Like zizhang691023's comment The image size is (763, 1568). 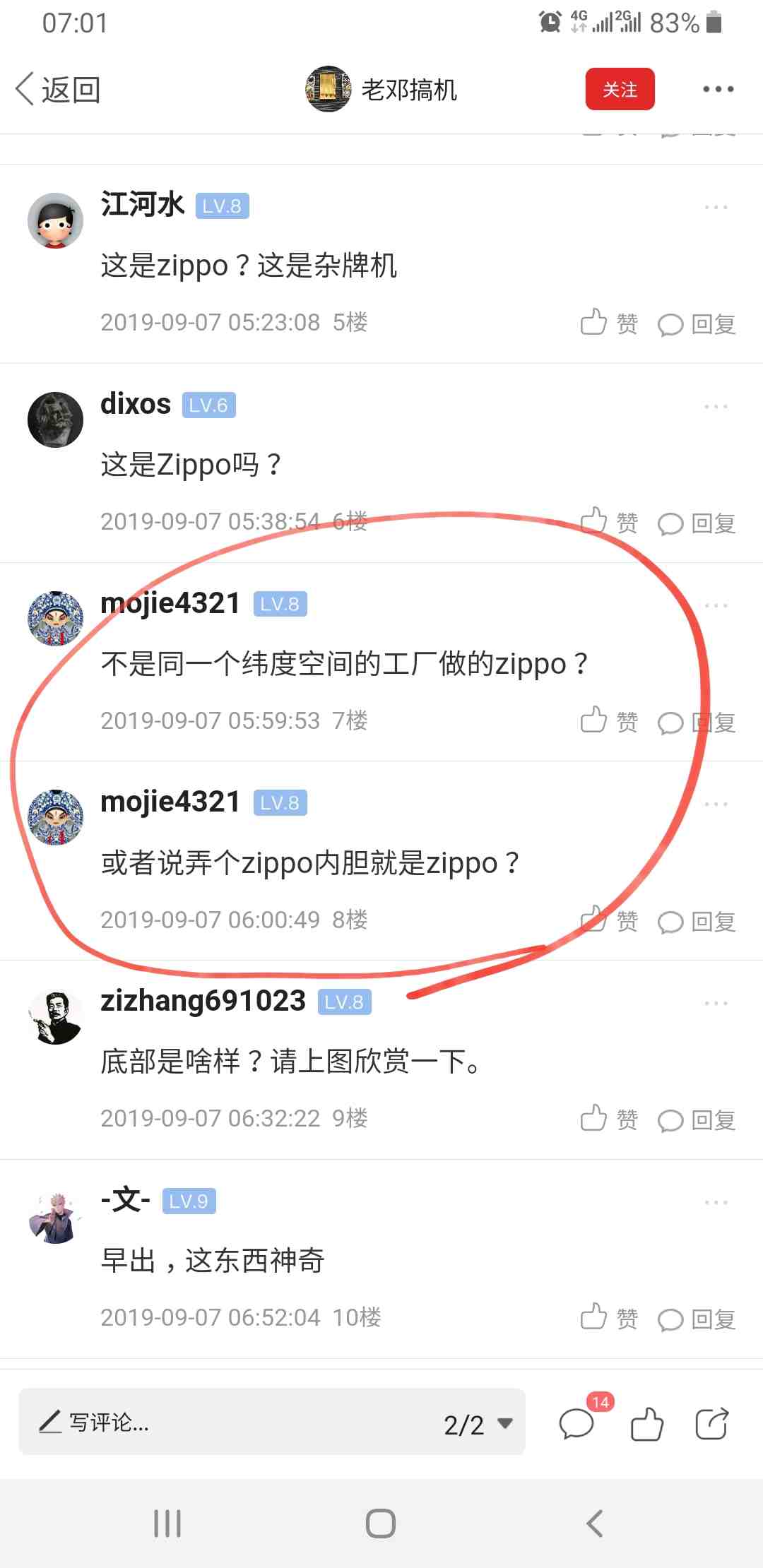[x=608, y=1119]
